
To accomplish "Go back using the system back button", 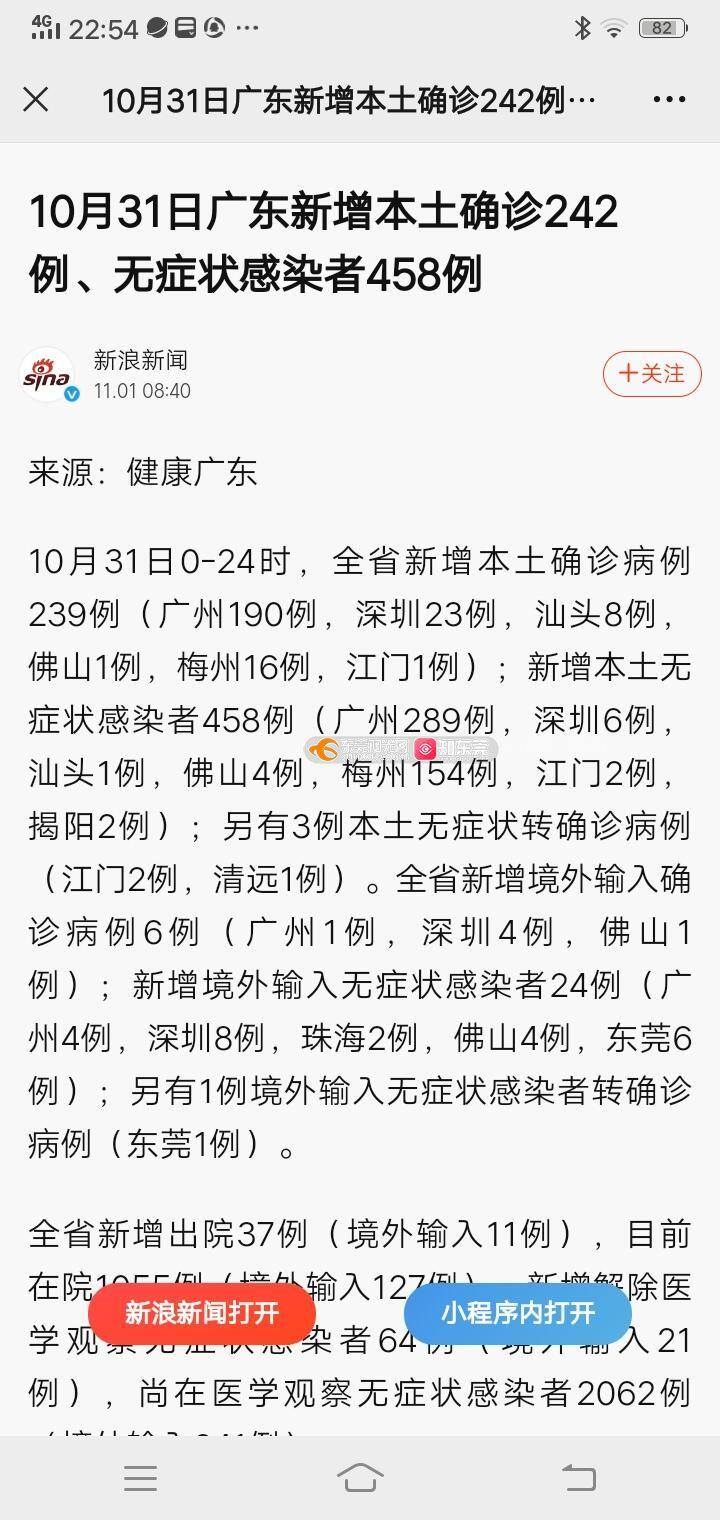I will click(x=578, y=1477).
